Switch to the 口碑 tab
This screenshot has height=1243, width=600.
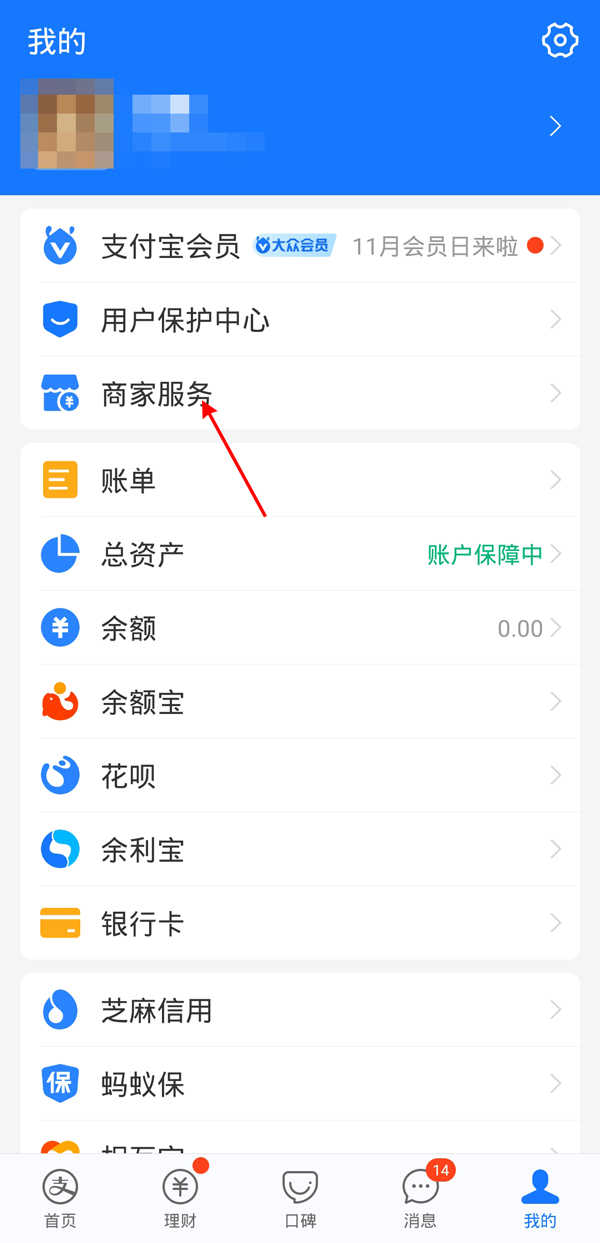[x=300, y=1199]
